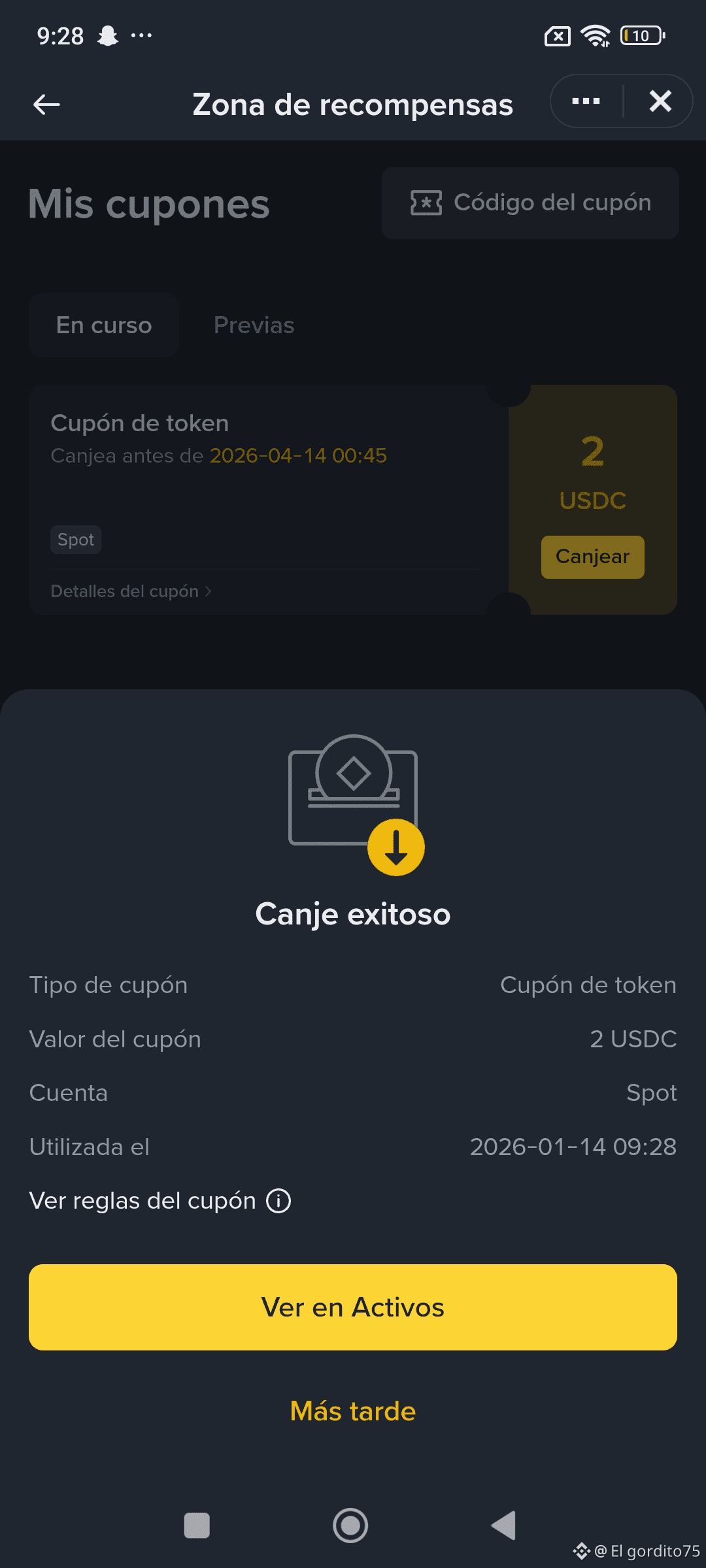The height and width of the screenshot is (1568, 706).
Task: Dismiss the dialog with Más tarde
Action: [x=353, y=1411]
